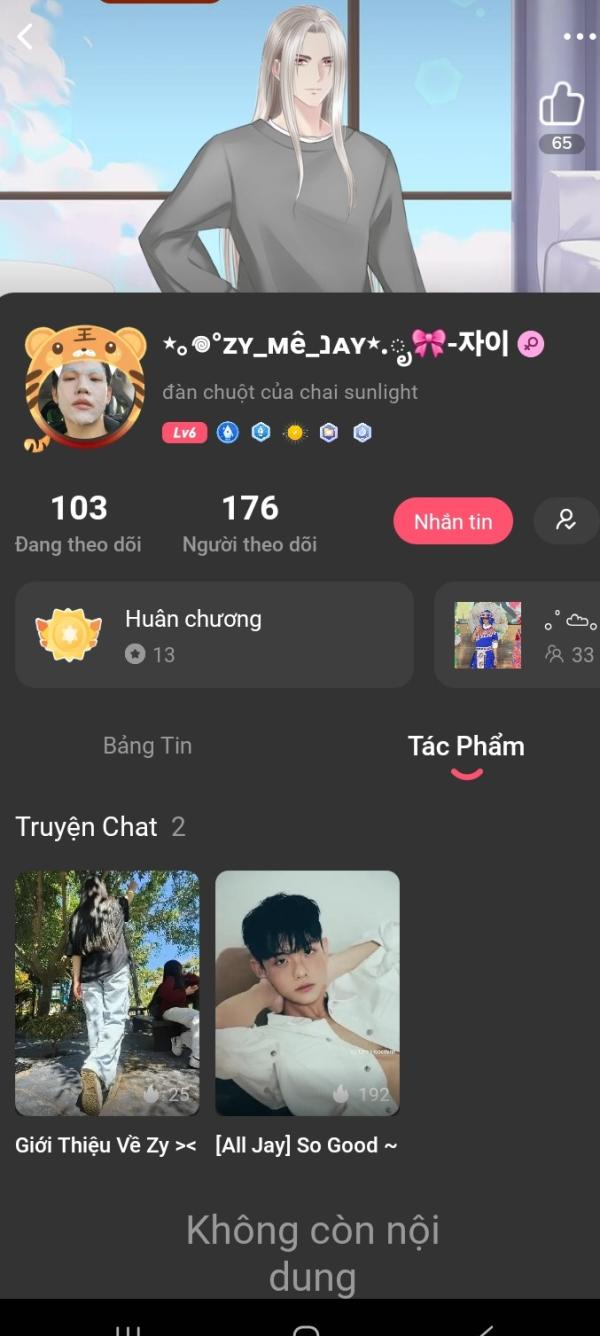Open the Huân chương medals card
This screenshot has height=1336, width=600.
click(214, 635)
